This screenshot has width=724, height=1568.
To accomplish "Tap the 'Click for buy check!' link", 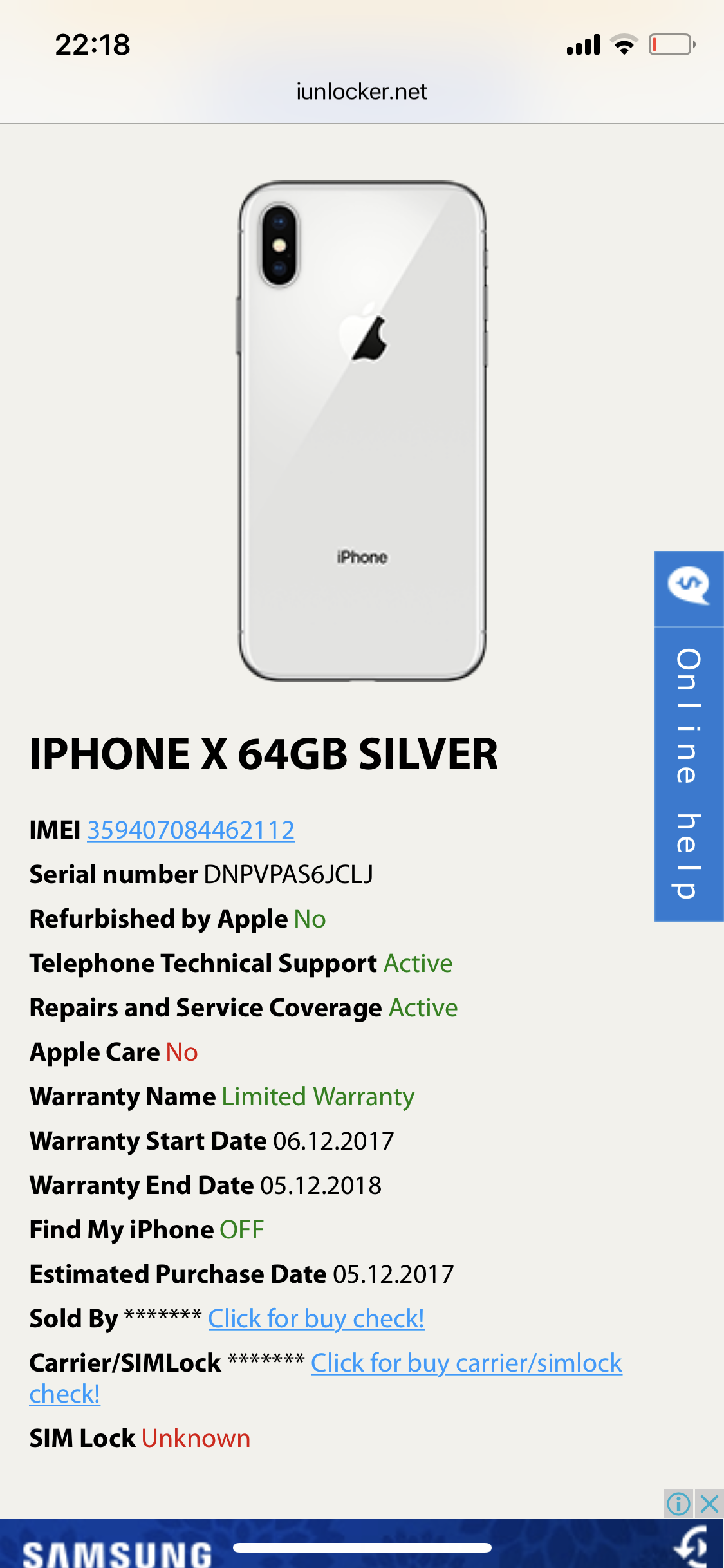I will point(316,1319).
